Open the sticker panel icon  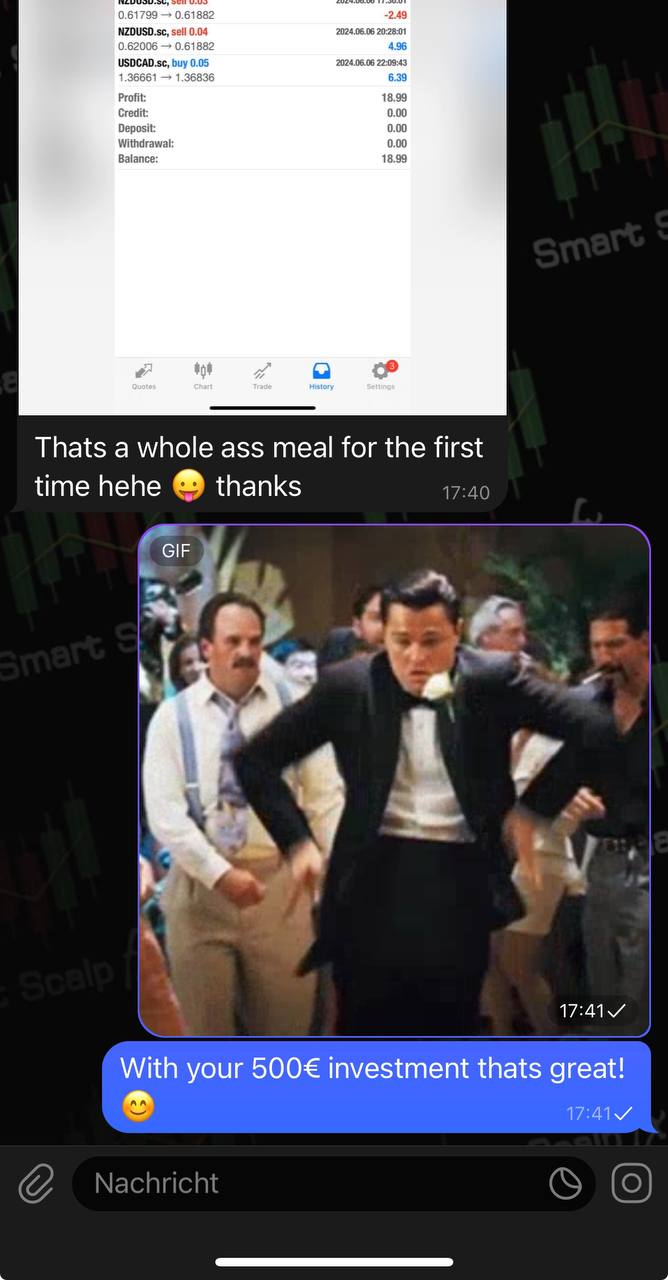[565, 1184]
